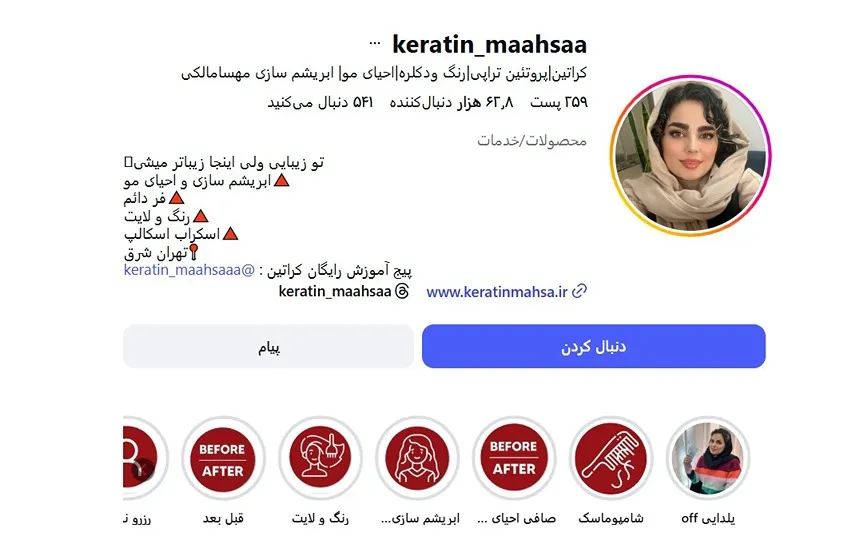Image resolution: width=852 pixels, height=548 pixels.
Task: Open the www.keratinmahsa.ir website link
Action: pyautogui.click(x=497, y=292)
